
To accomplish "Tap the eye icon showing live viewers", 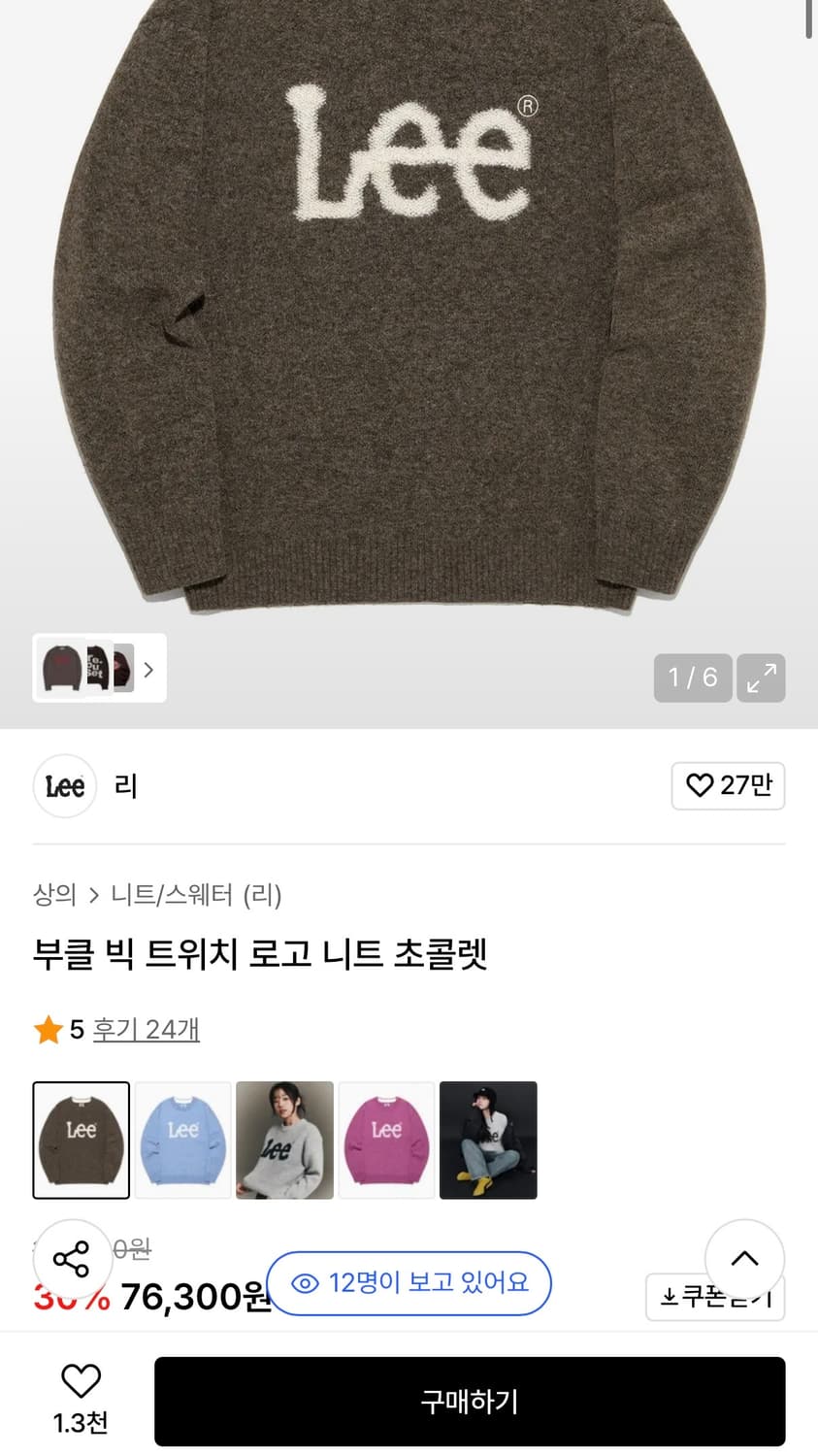I will pos(304,1282).
